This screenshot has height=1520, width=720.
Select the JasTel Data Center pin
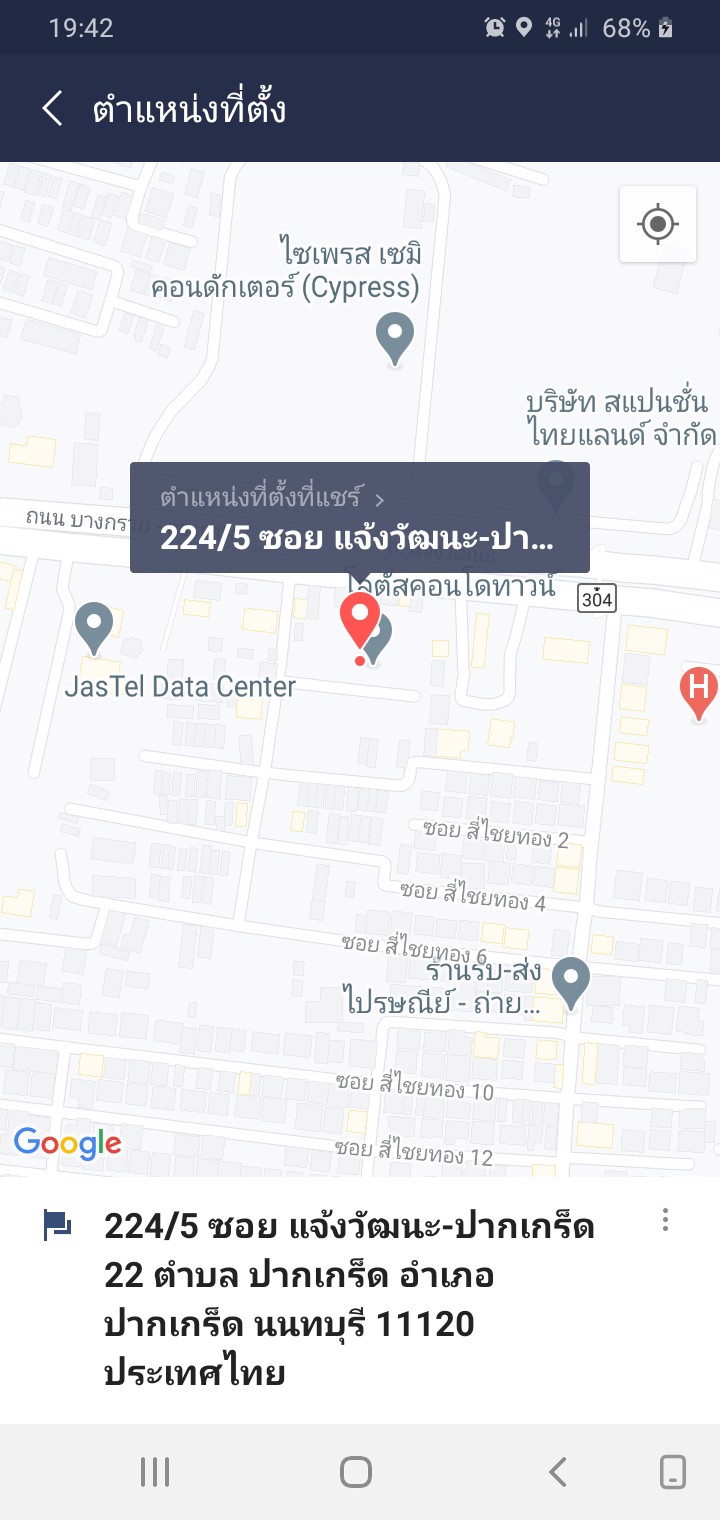tap(94, 628)
